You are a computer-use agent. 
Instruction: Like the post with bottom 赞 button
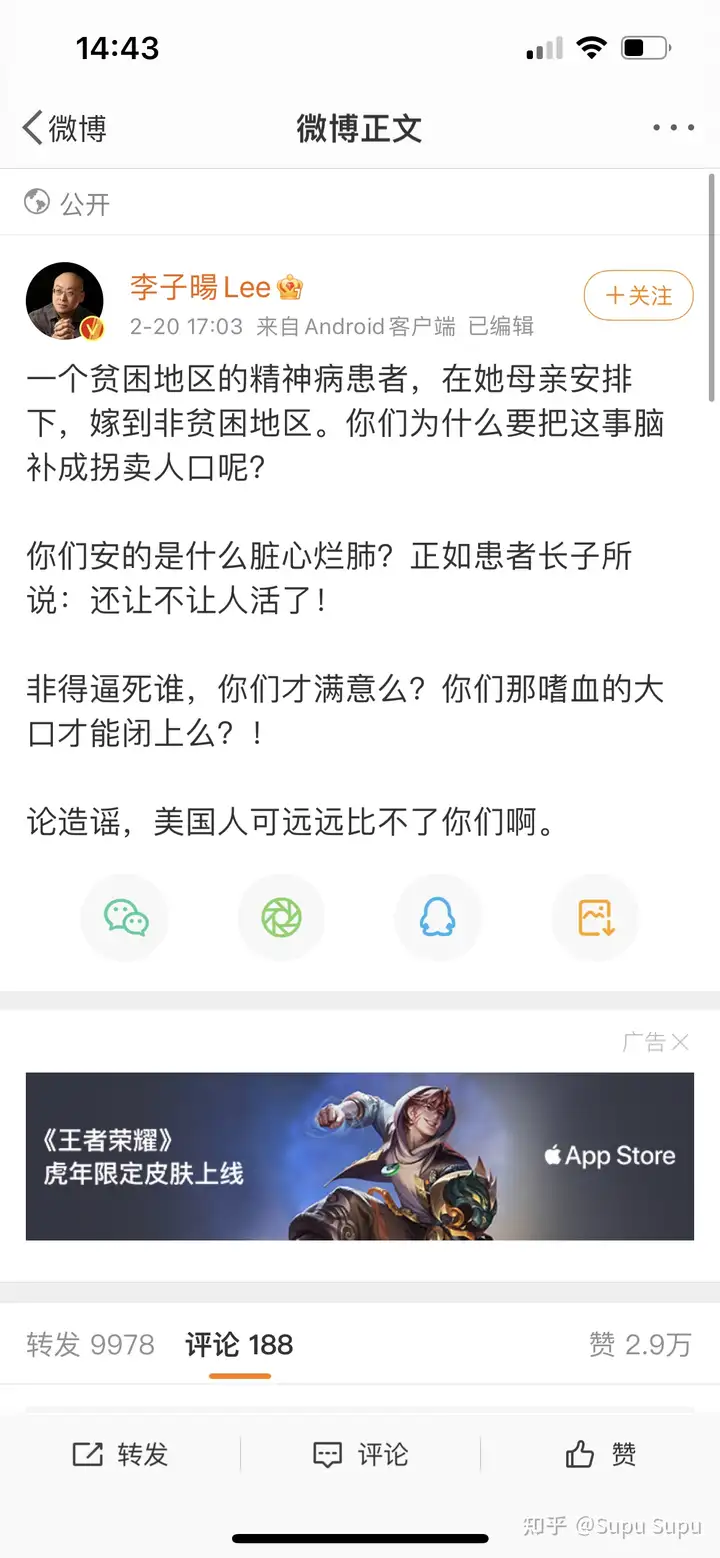point(600,1454)
